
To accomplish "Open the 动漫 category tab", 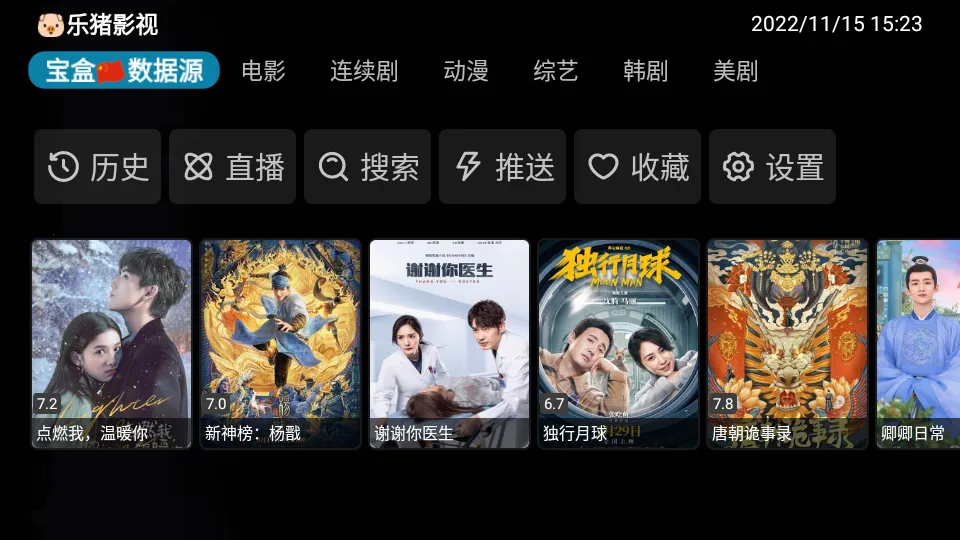I will 466,71.
